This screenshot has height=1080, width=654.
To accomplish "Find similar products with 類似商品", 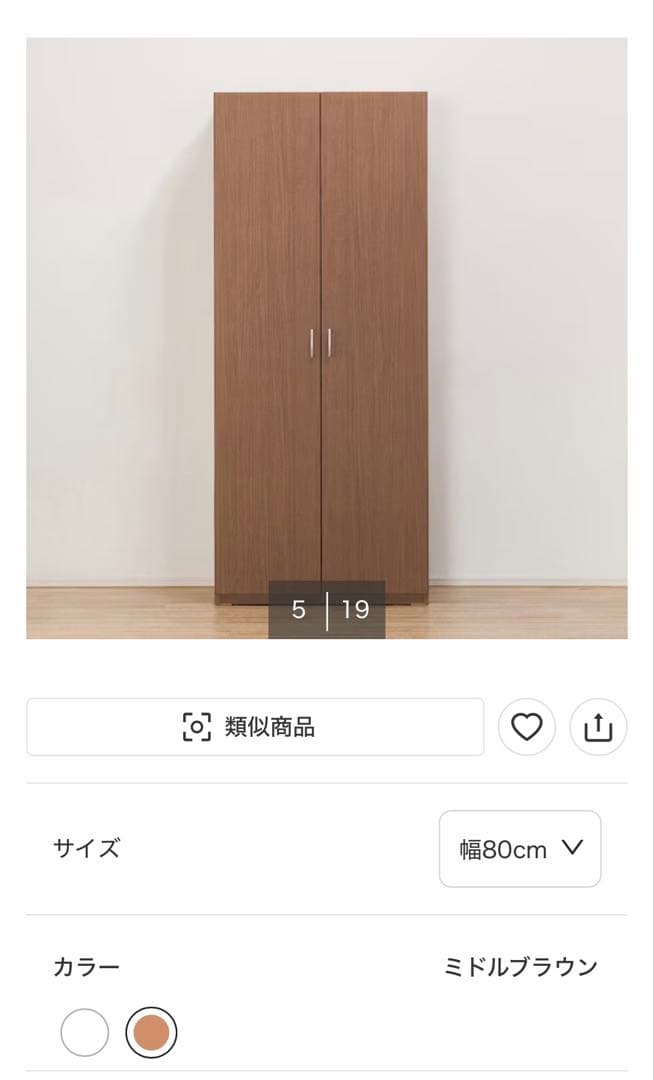I will point(255,727).
